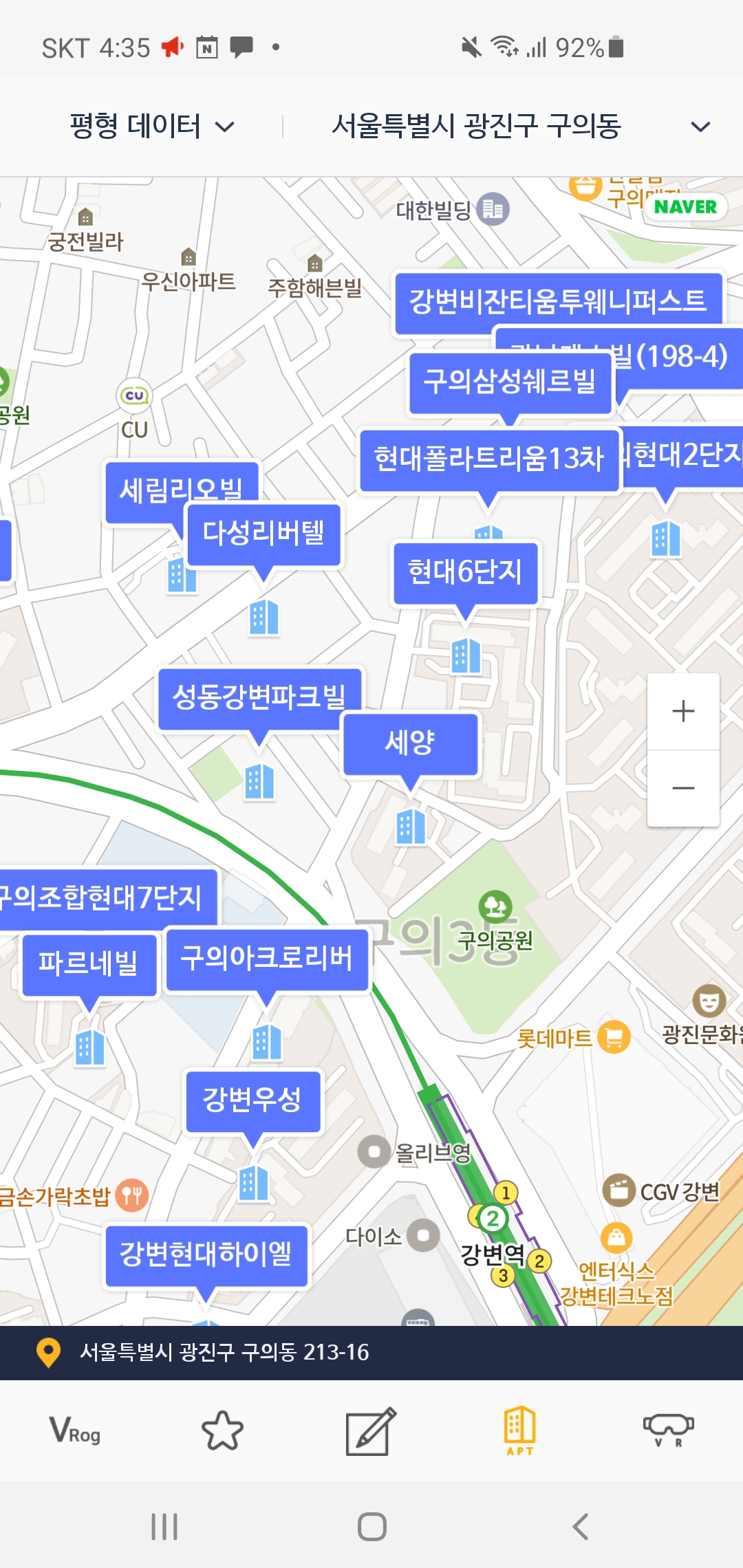Viewport: 743px width, 1568px height.
Task: Select the 세양 apartment marker
Action: 410,743
